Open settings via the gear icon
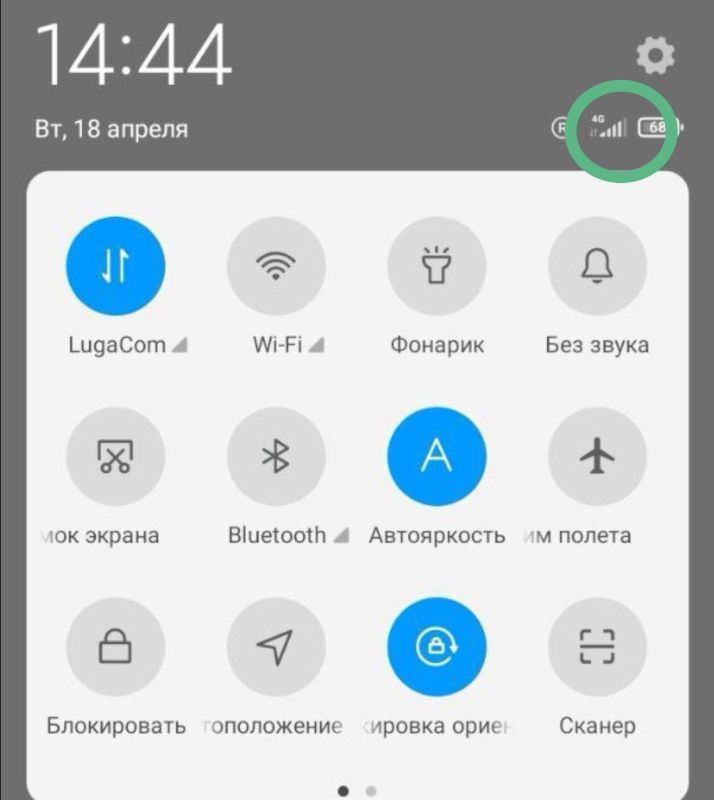The height and width of the screenshot is (800, 714). coord(656,55)
